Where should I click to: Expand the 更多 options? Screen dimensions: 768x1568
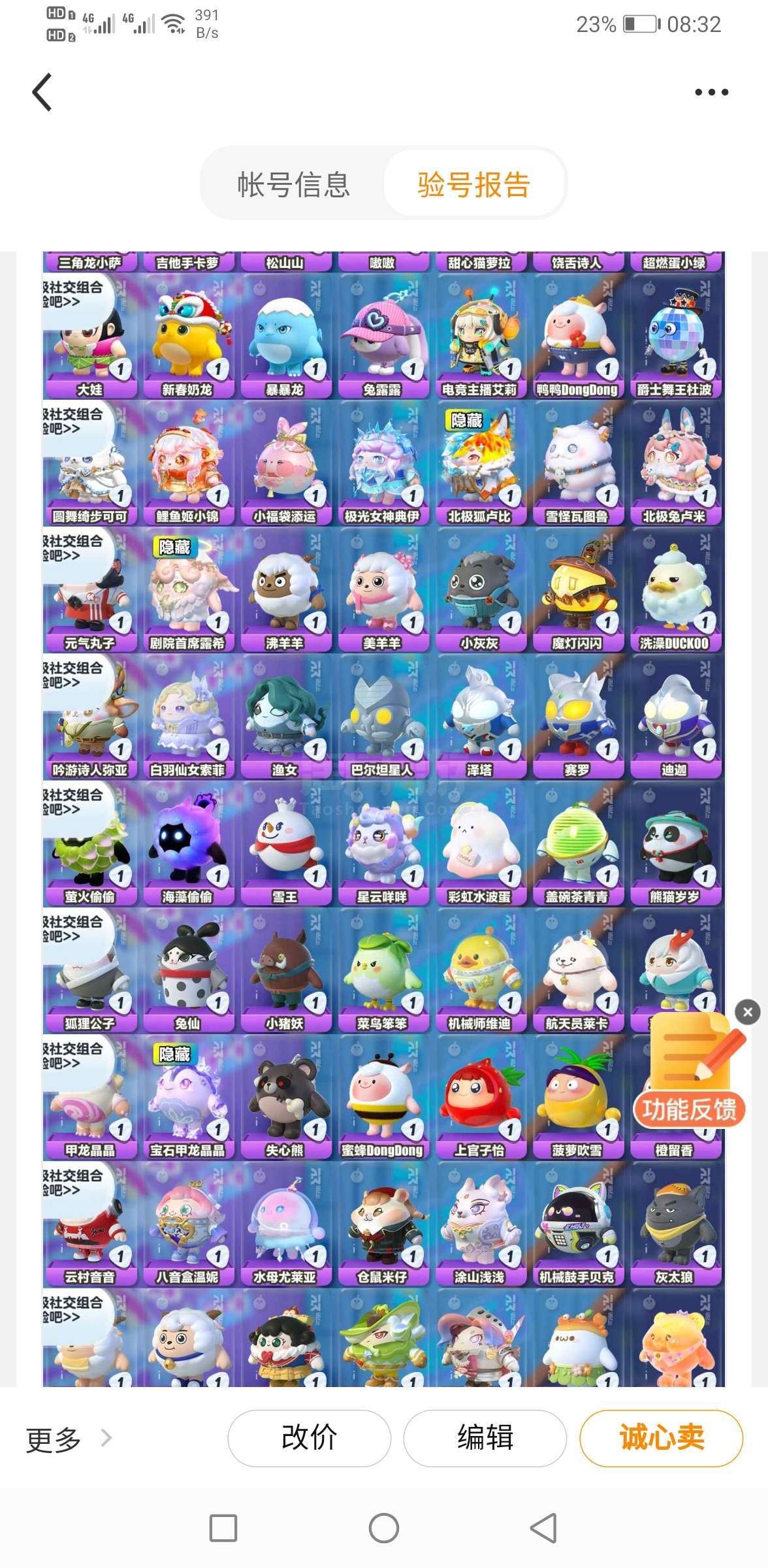coord(69,1439)
